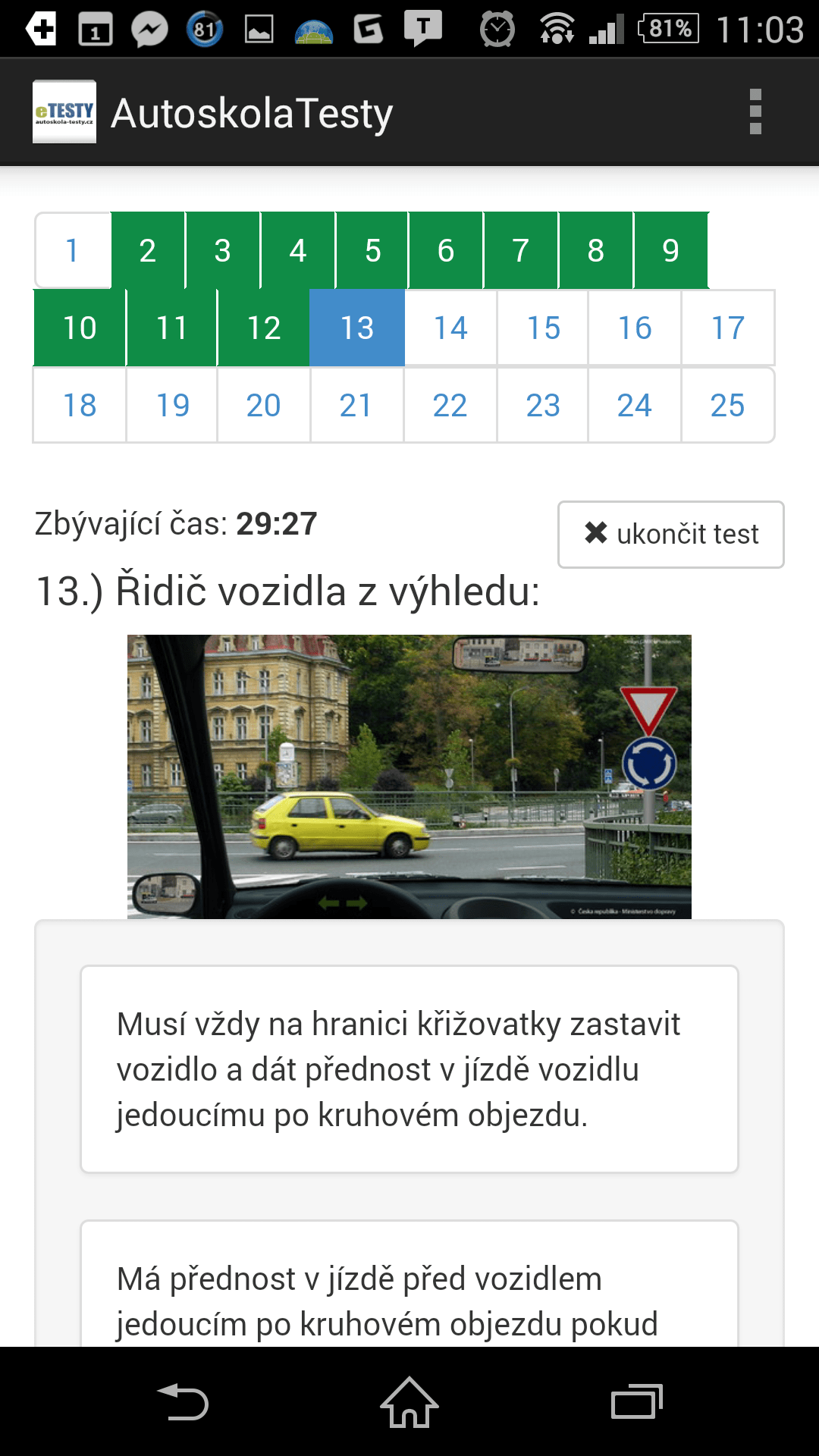The image size is (819, 1456).
Task: Open the overflow menu in app bar
Action: (755, 112)
